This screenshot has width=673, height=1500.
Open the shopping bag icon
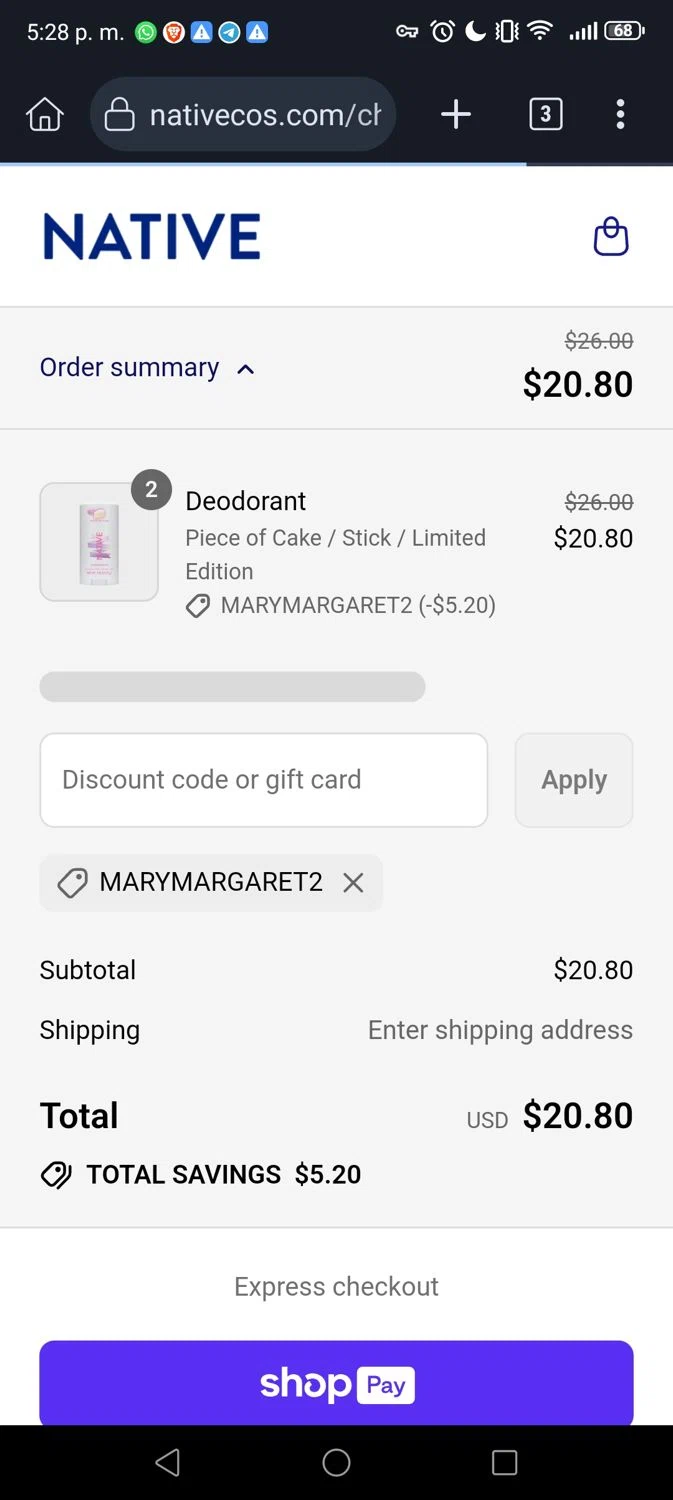coord(610,237)
